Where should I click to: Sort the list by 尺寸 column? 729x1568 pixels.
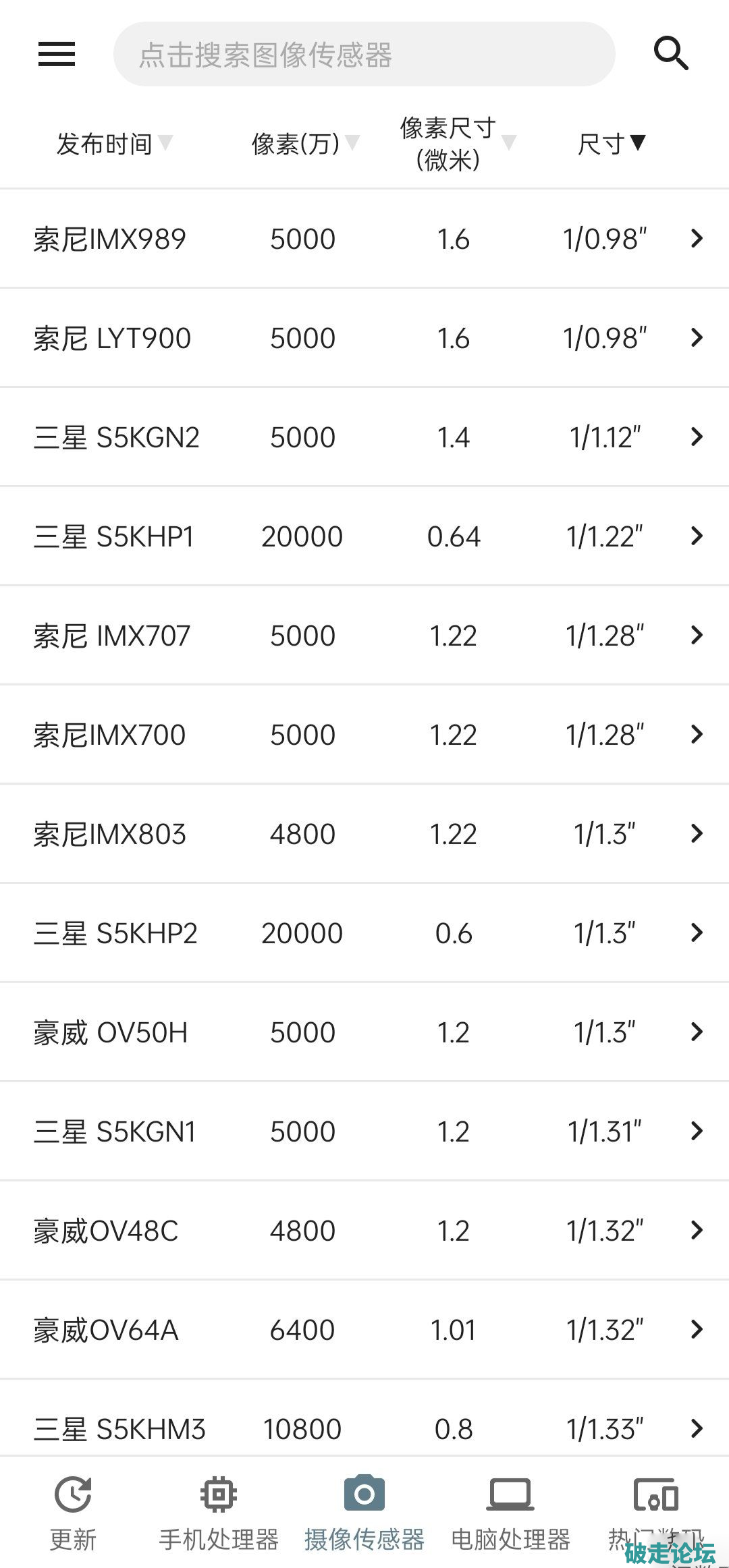[612, 144]
